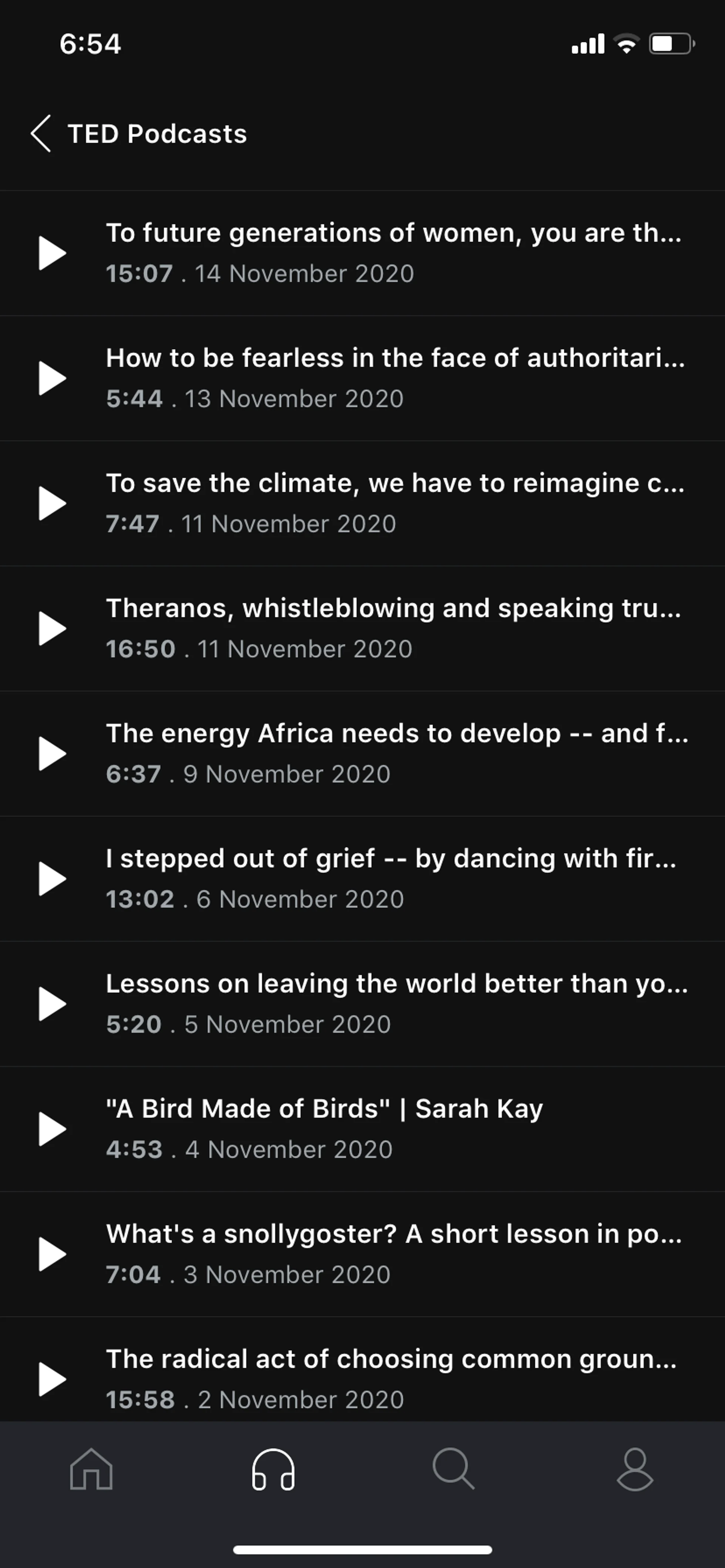
Task: Open "A Bird Made of Birds" by Sarah Kay
Action: click(x=324, y=1109)
